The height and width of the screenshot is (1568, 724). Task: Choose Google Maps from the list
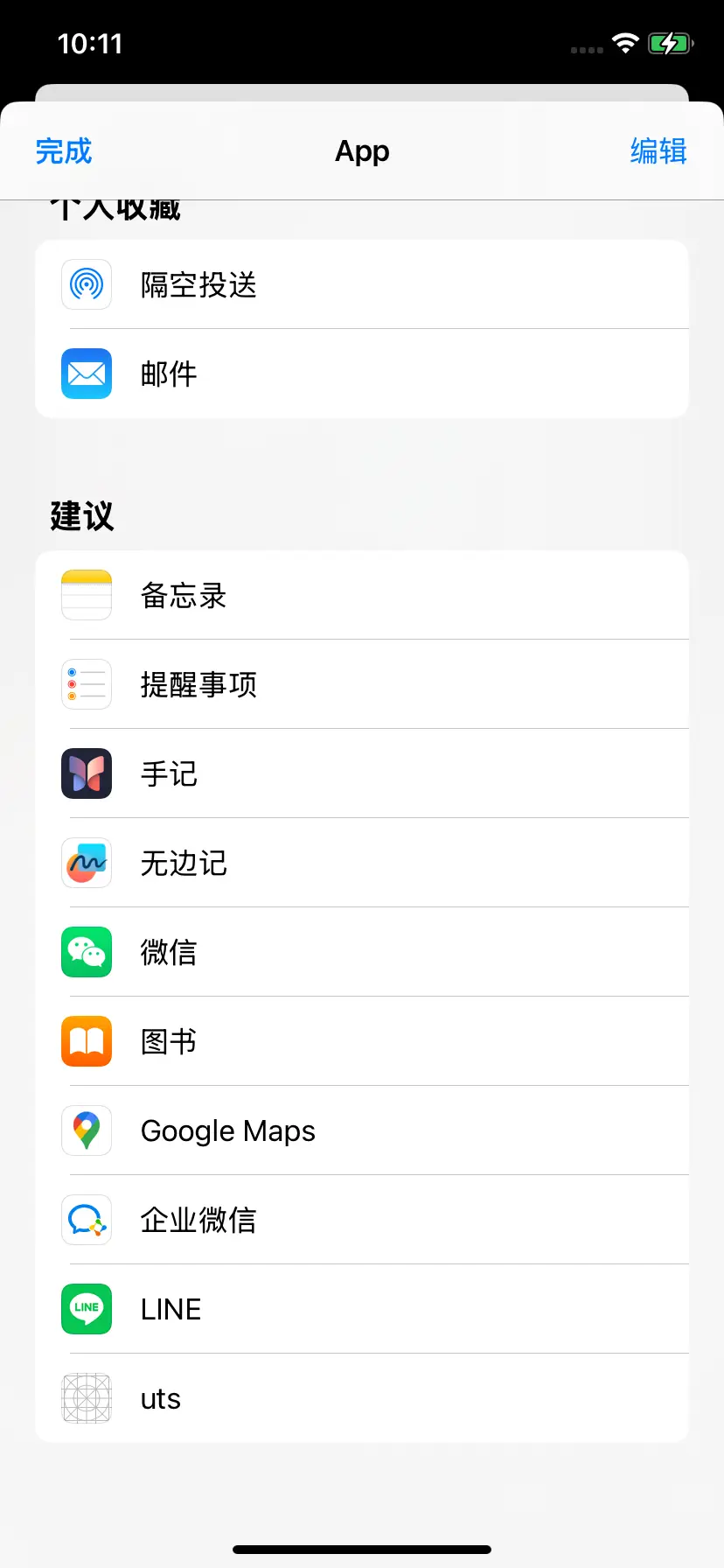[x=362, y=1131]
